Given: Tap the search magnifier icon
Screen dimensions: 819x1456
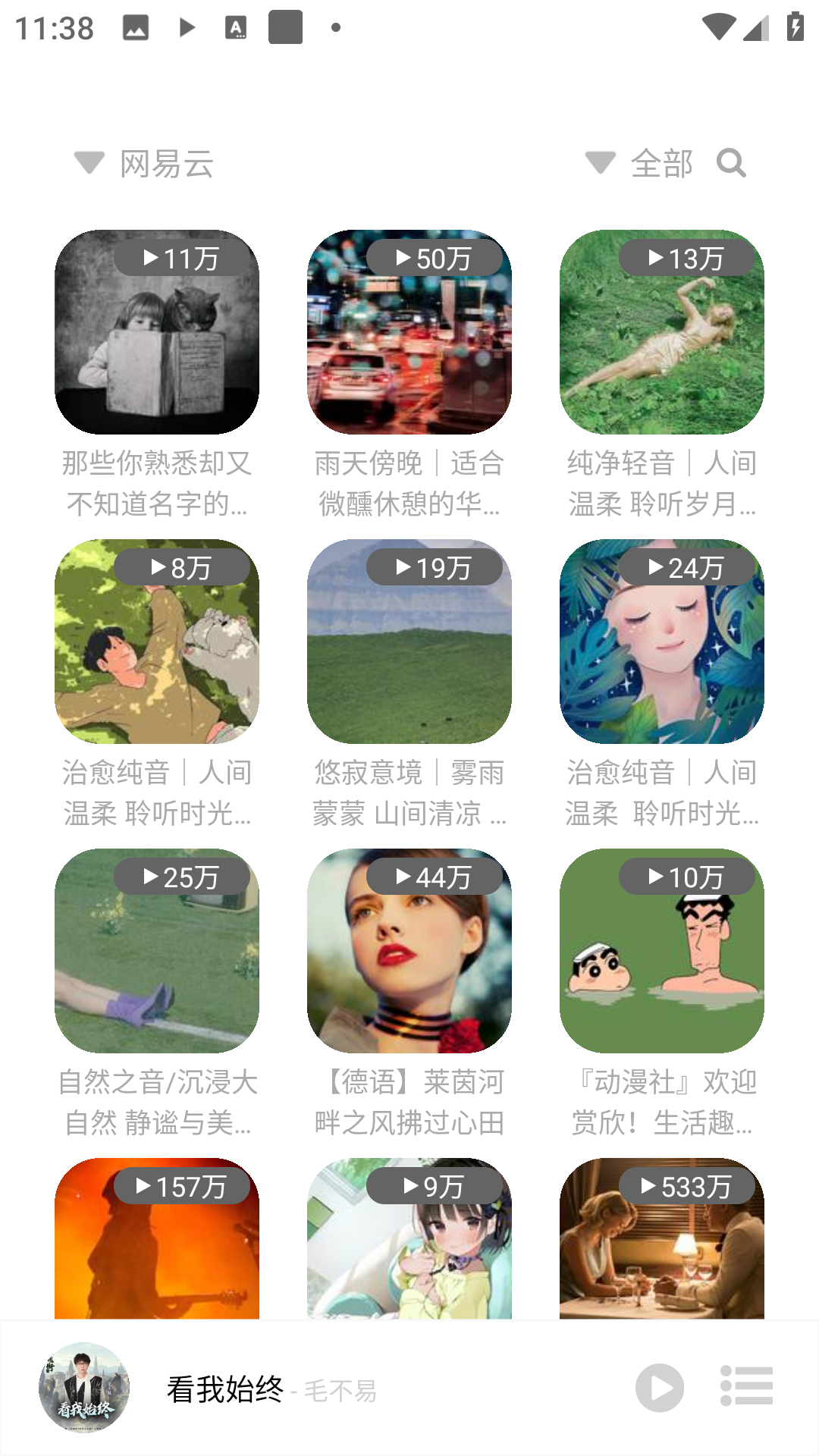Looking at the screenshot, I should coord(732,163).
